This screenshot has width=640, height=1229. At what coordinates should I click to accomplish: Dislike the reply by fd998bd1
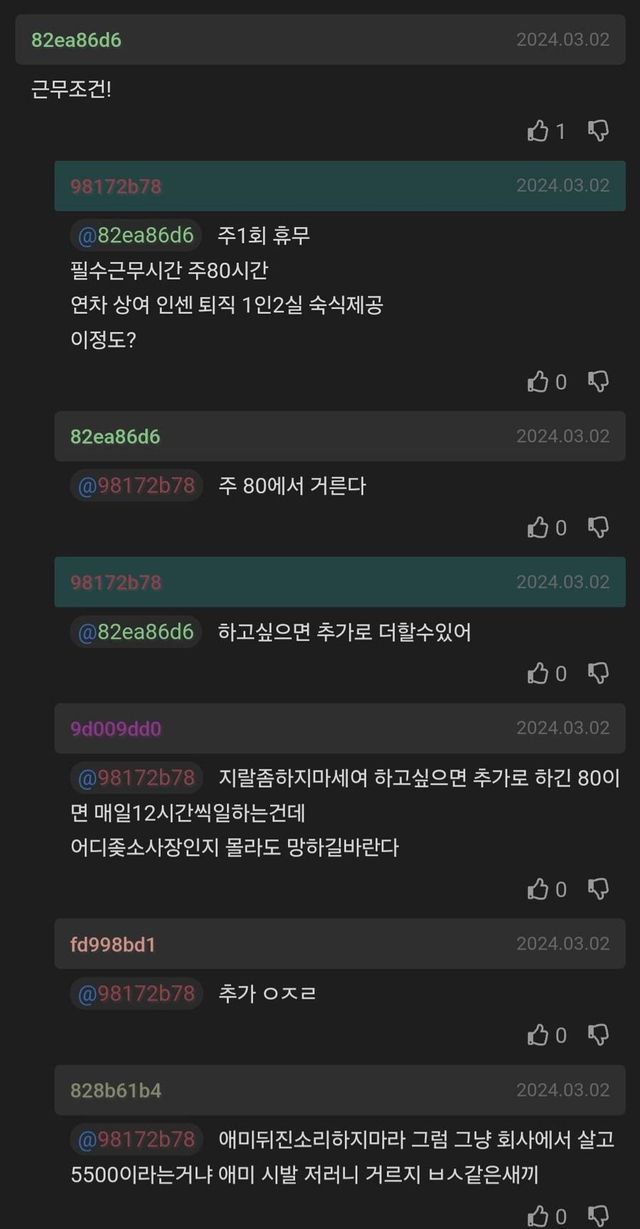pyautogui.click(x=599, y=1035)
